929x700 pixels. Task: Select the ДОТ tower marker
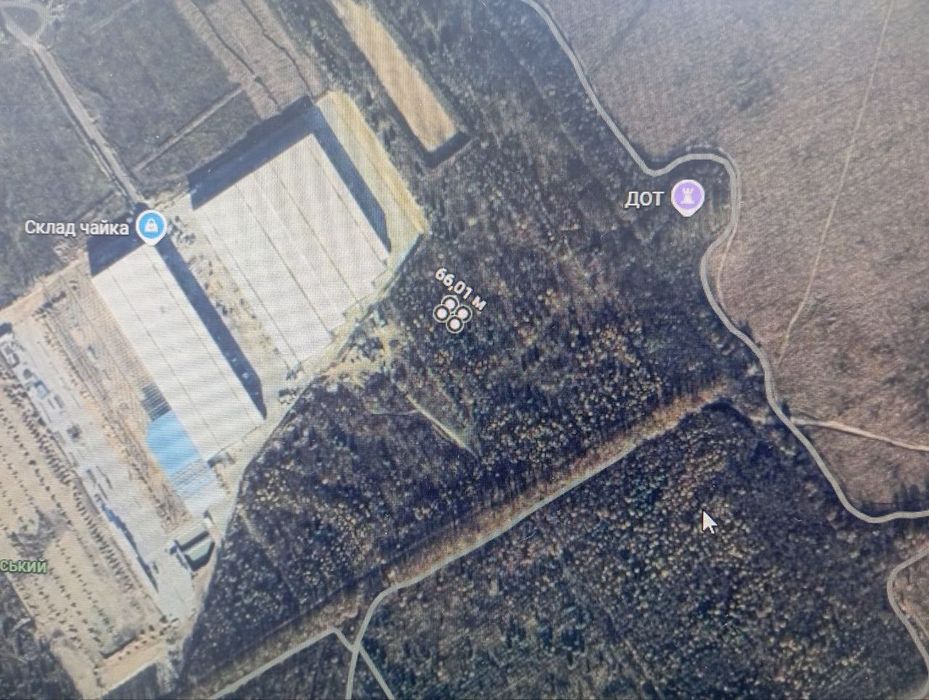[x=687, y=196]
